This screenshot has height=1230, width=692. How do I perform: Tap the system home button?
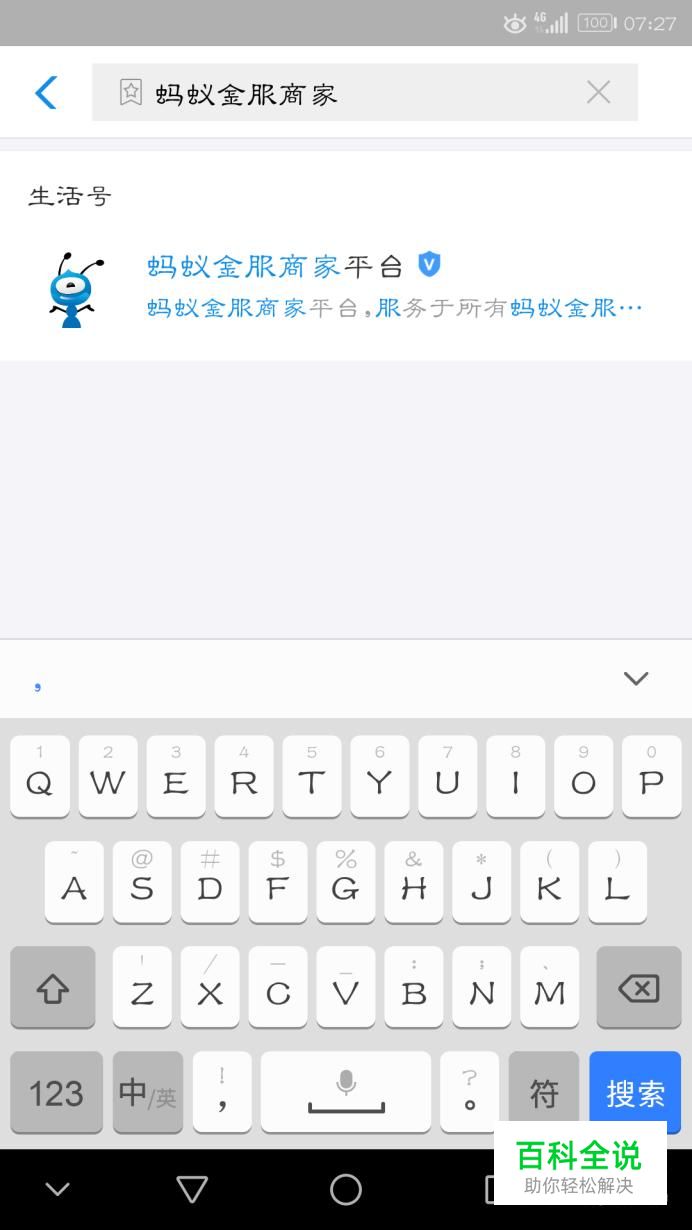pos(346,1189)
